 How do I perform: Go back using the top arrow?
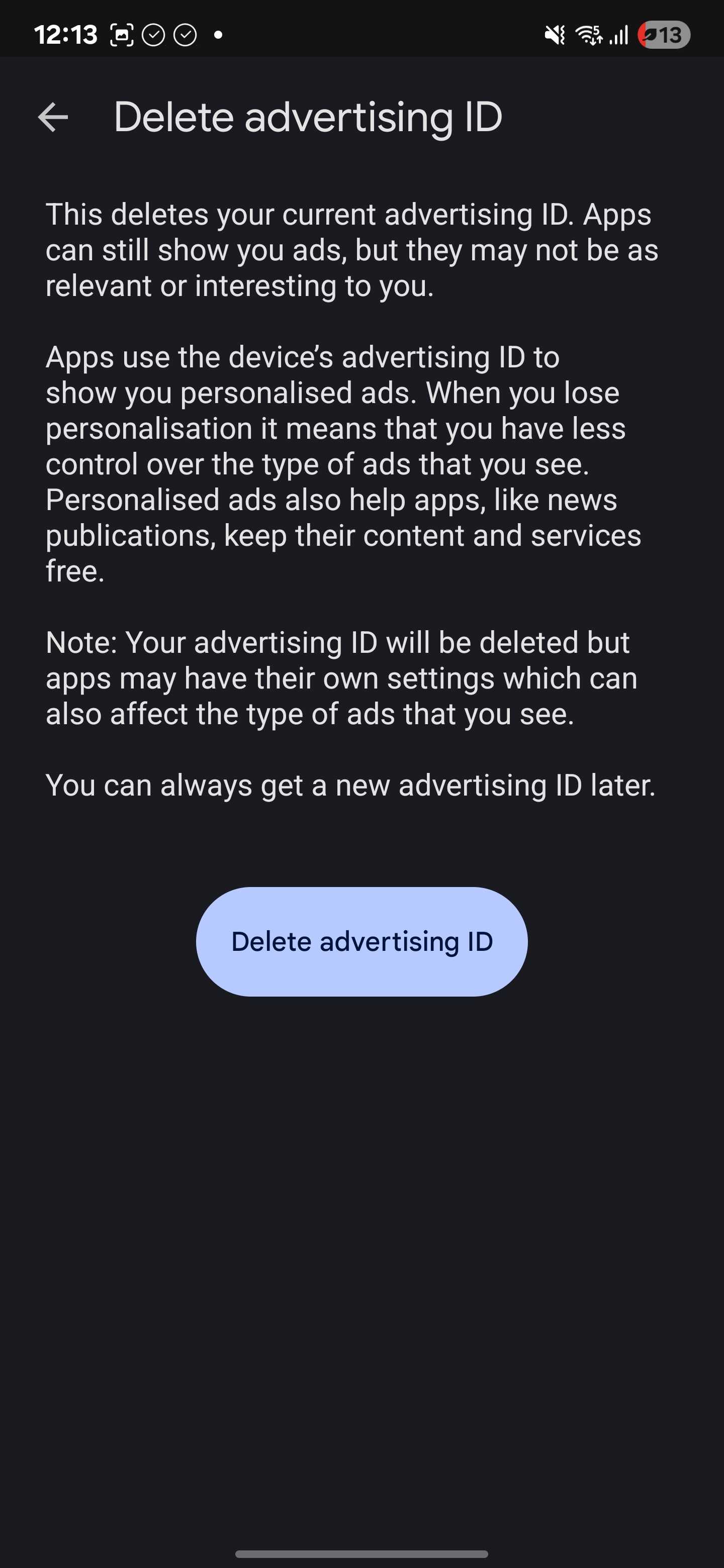click(53, 117)
